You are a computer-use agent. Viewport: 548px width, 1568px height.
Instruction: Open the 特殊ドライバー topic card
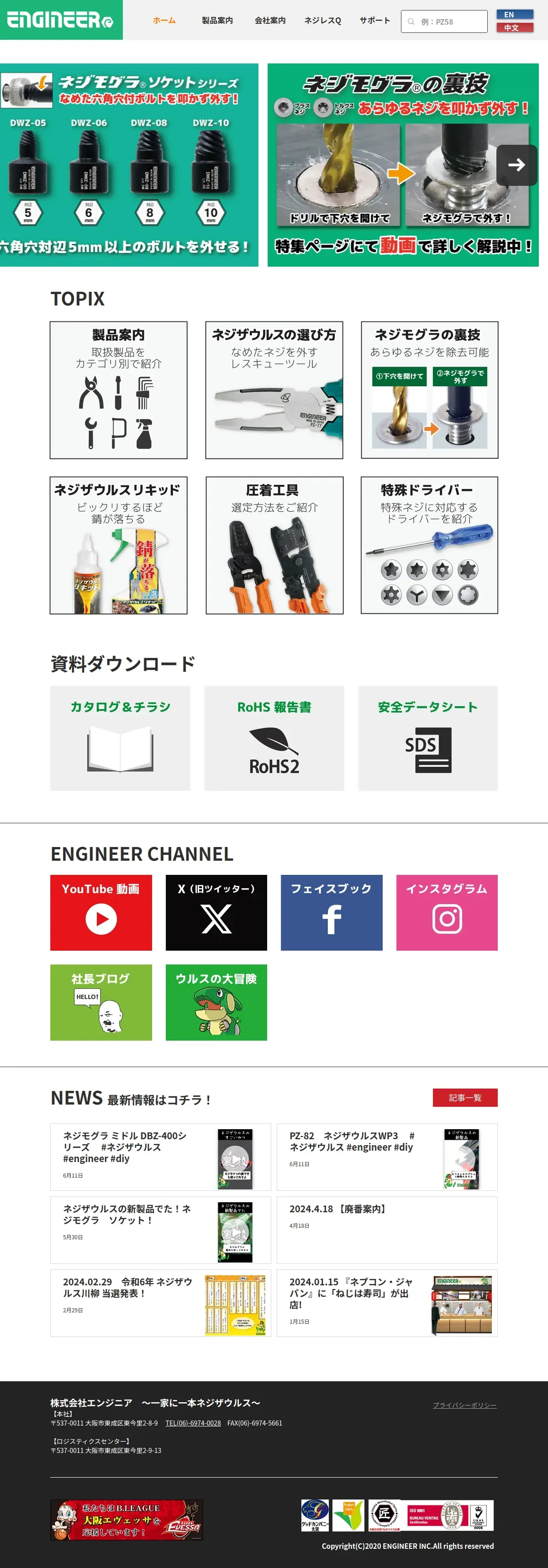tap(429, 545)
